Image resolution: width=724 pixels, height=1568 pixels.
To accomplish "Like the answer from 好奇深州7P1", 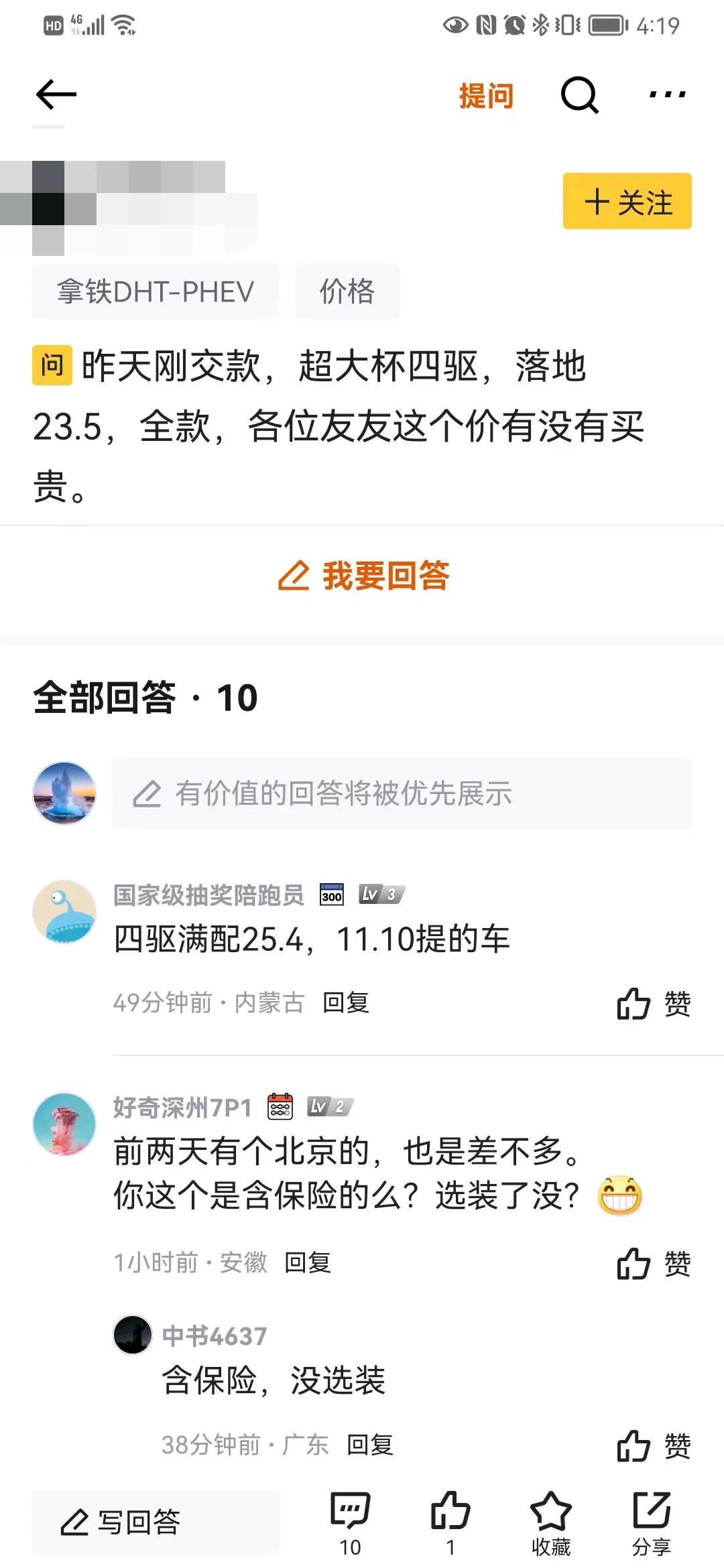I will (x=652, y=1264).
